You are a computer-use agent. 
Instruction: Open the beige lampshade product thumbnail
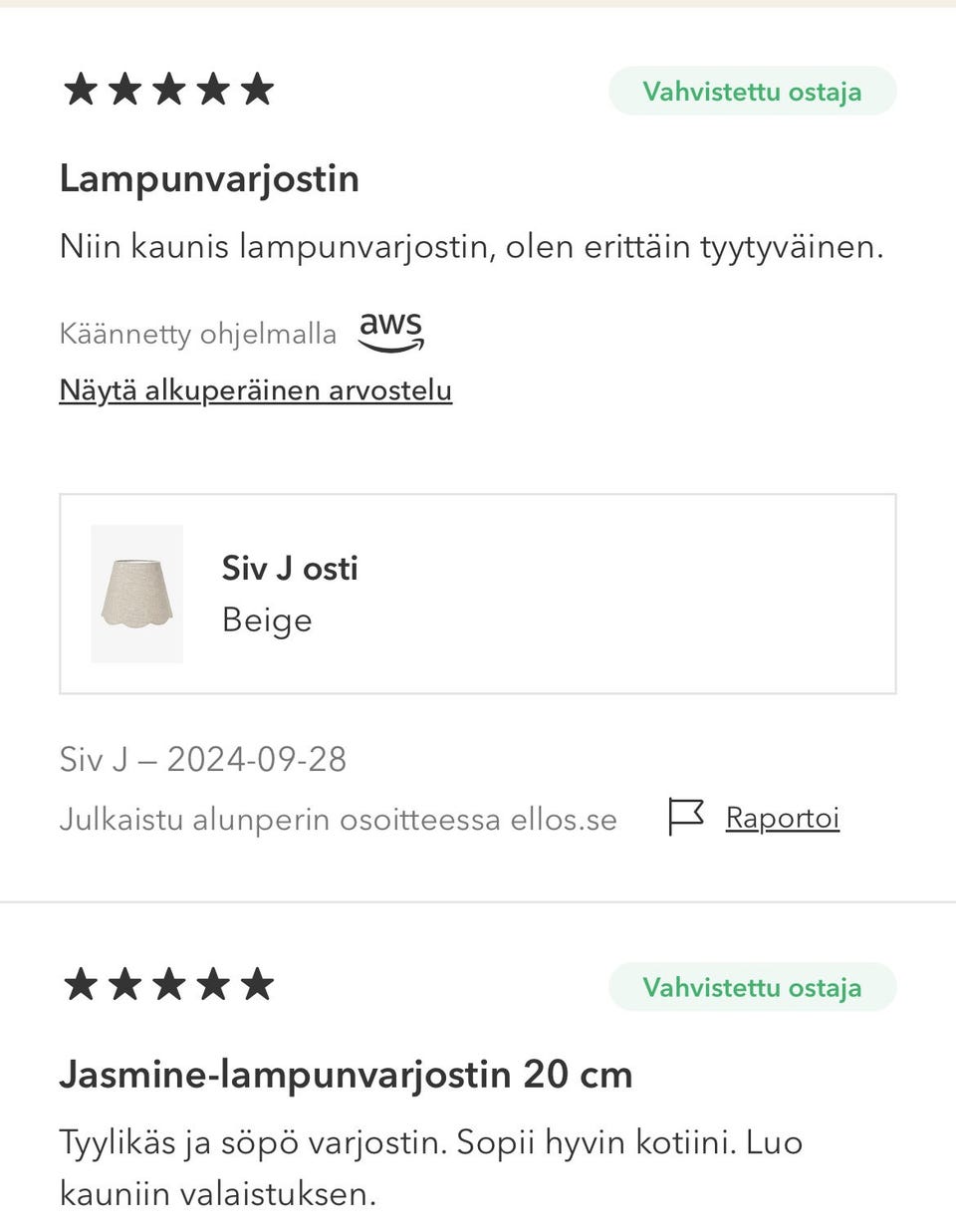136,593
